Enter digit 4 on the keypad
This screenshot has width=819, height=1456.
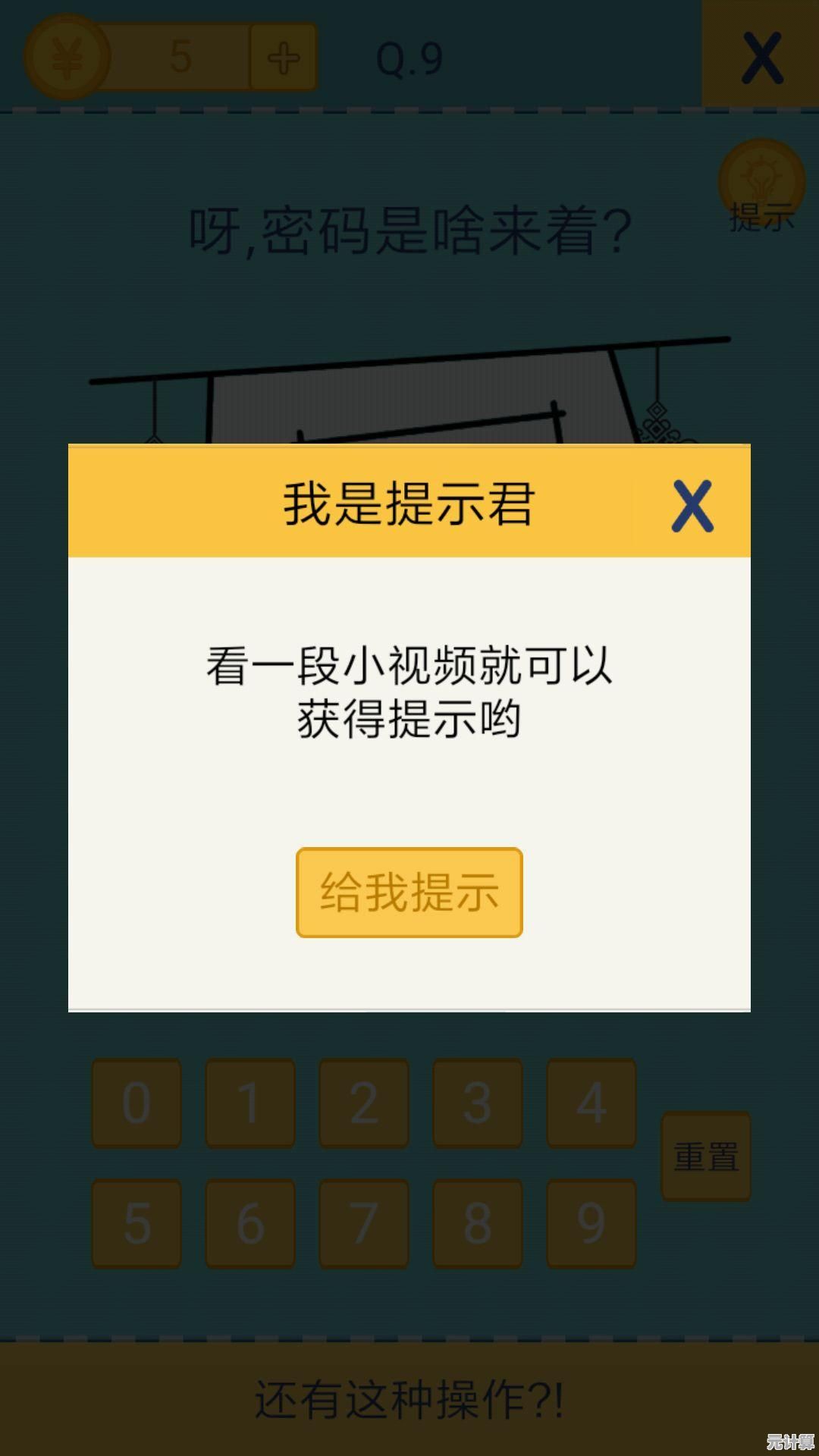coord(591,1103)
